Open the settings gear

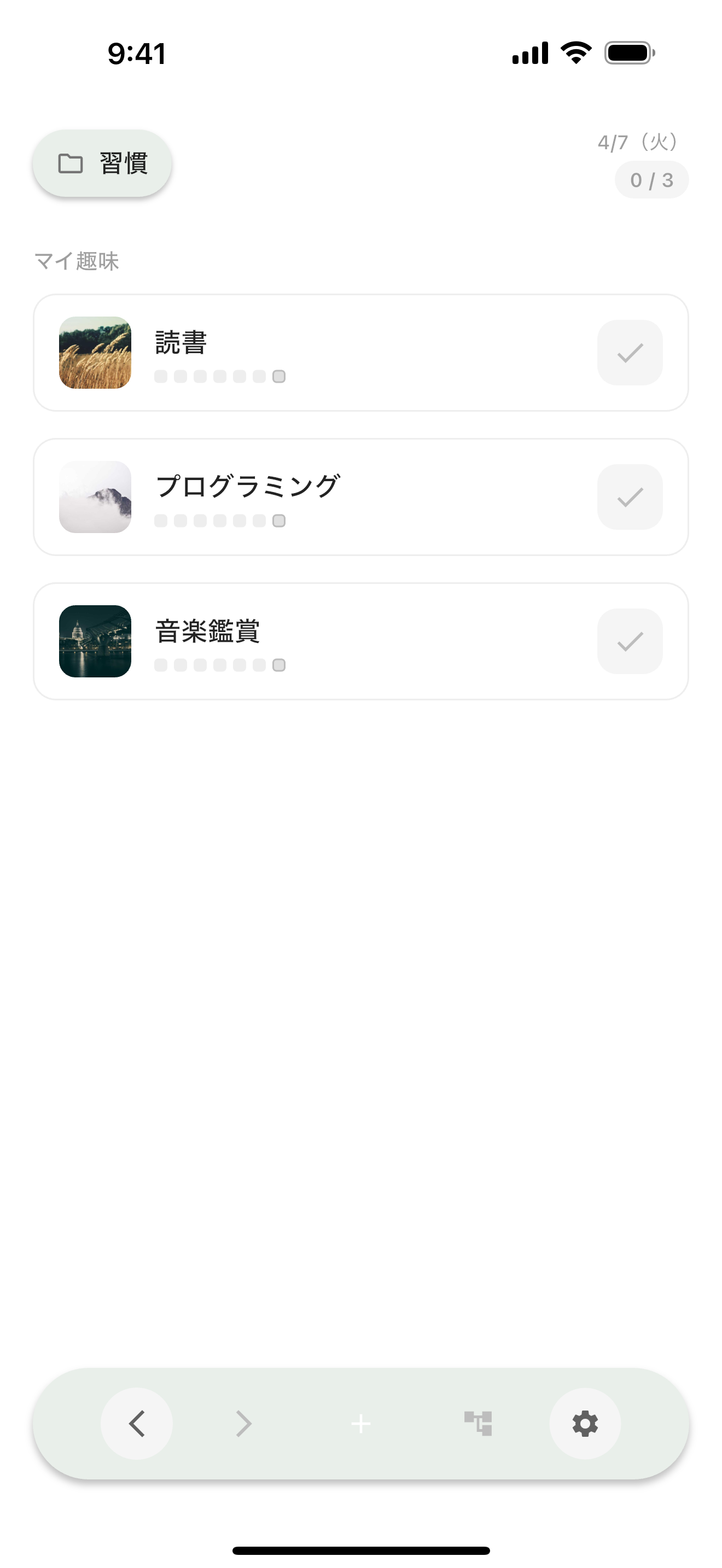coord(584,1423)
